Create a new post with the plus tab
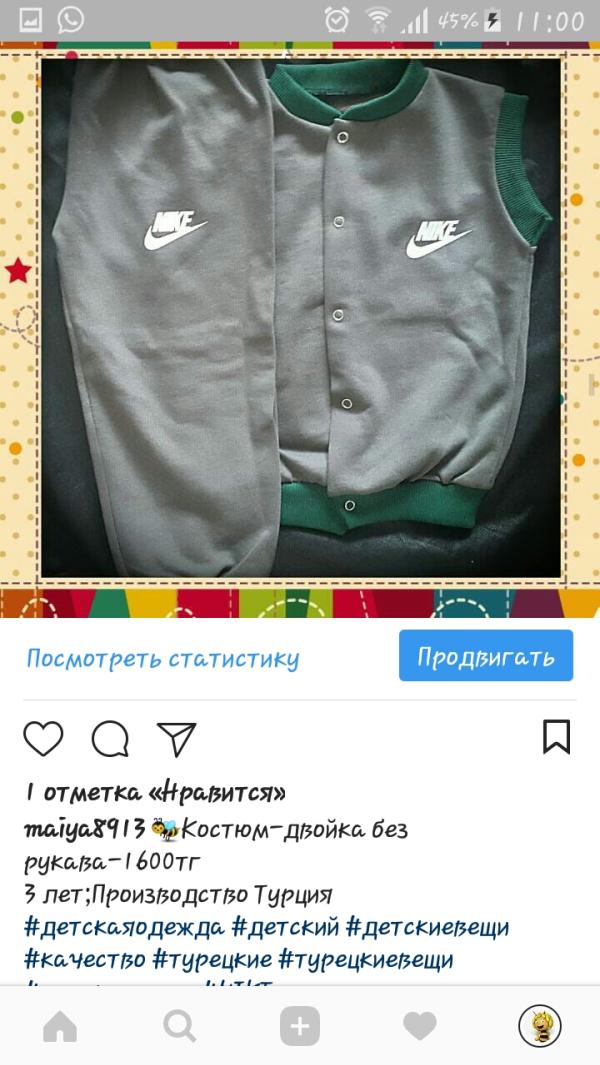 point(299,1026)
